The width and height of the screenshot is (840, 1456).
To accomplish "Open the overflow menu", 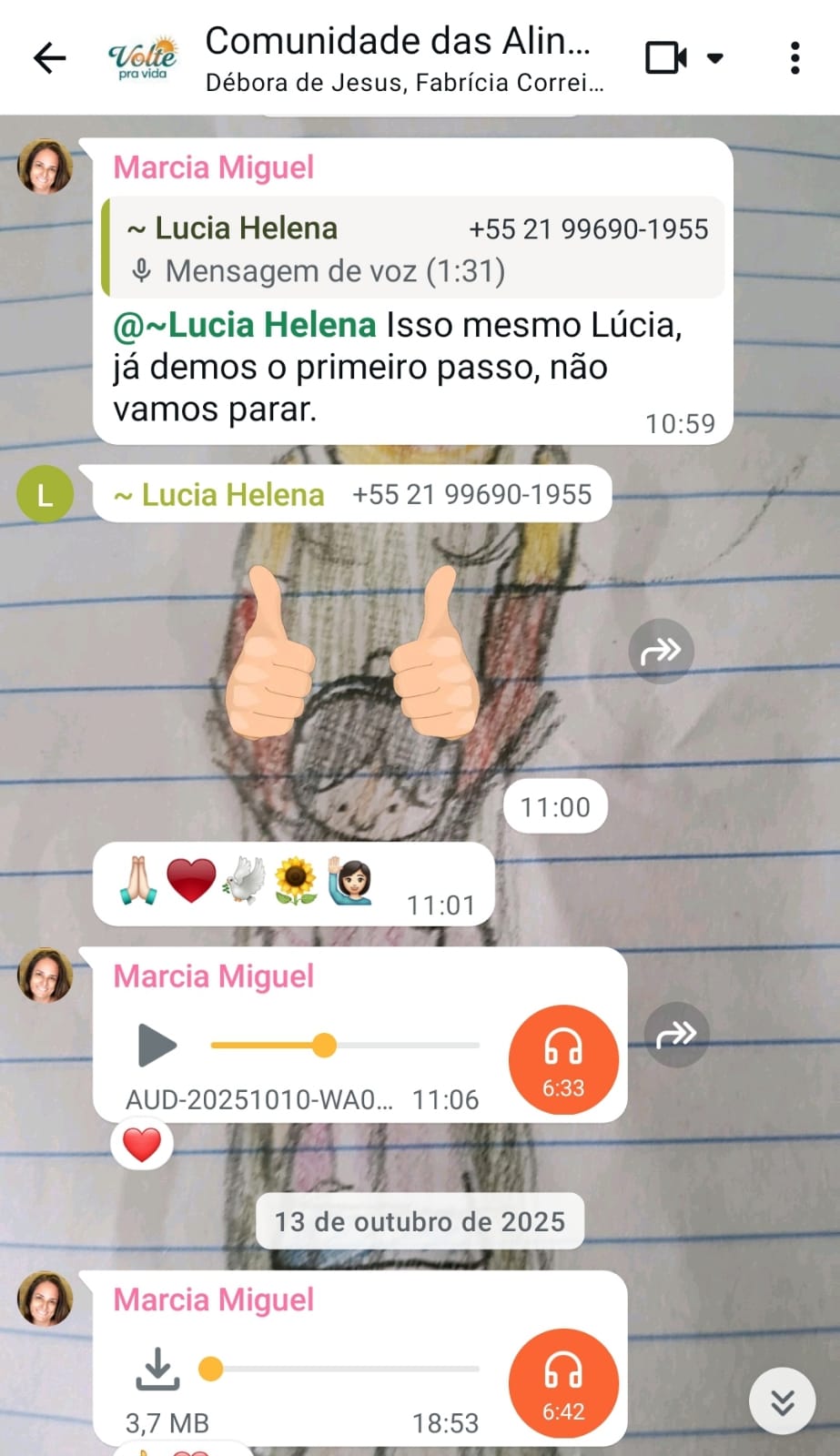I will point(794,58).
